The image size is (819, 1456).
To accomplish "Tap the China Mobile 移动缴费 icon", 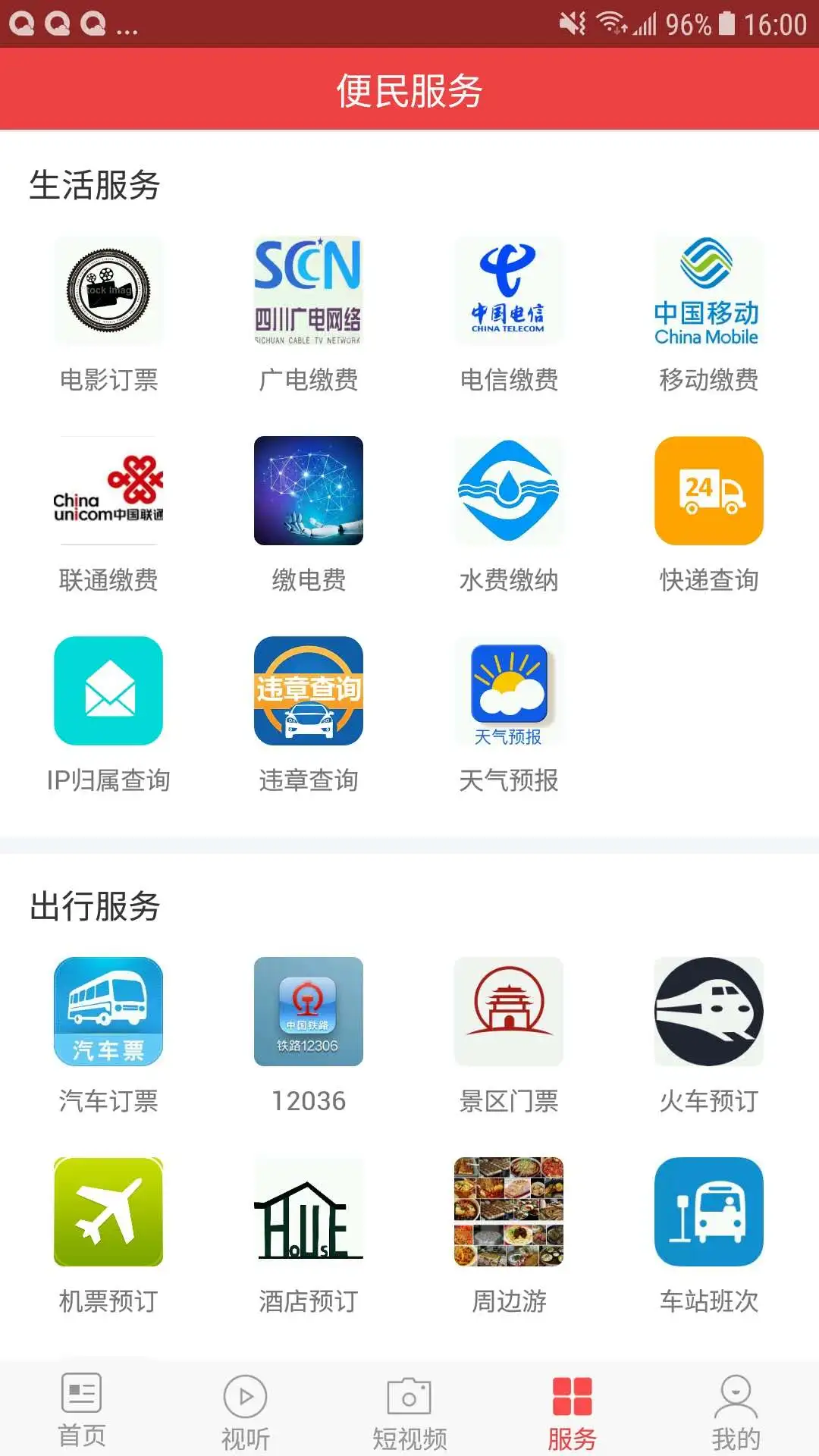I will point(708,292).
